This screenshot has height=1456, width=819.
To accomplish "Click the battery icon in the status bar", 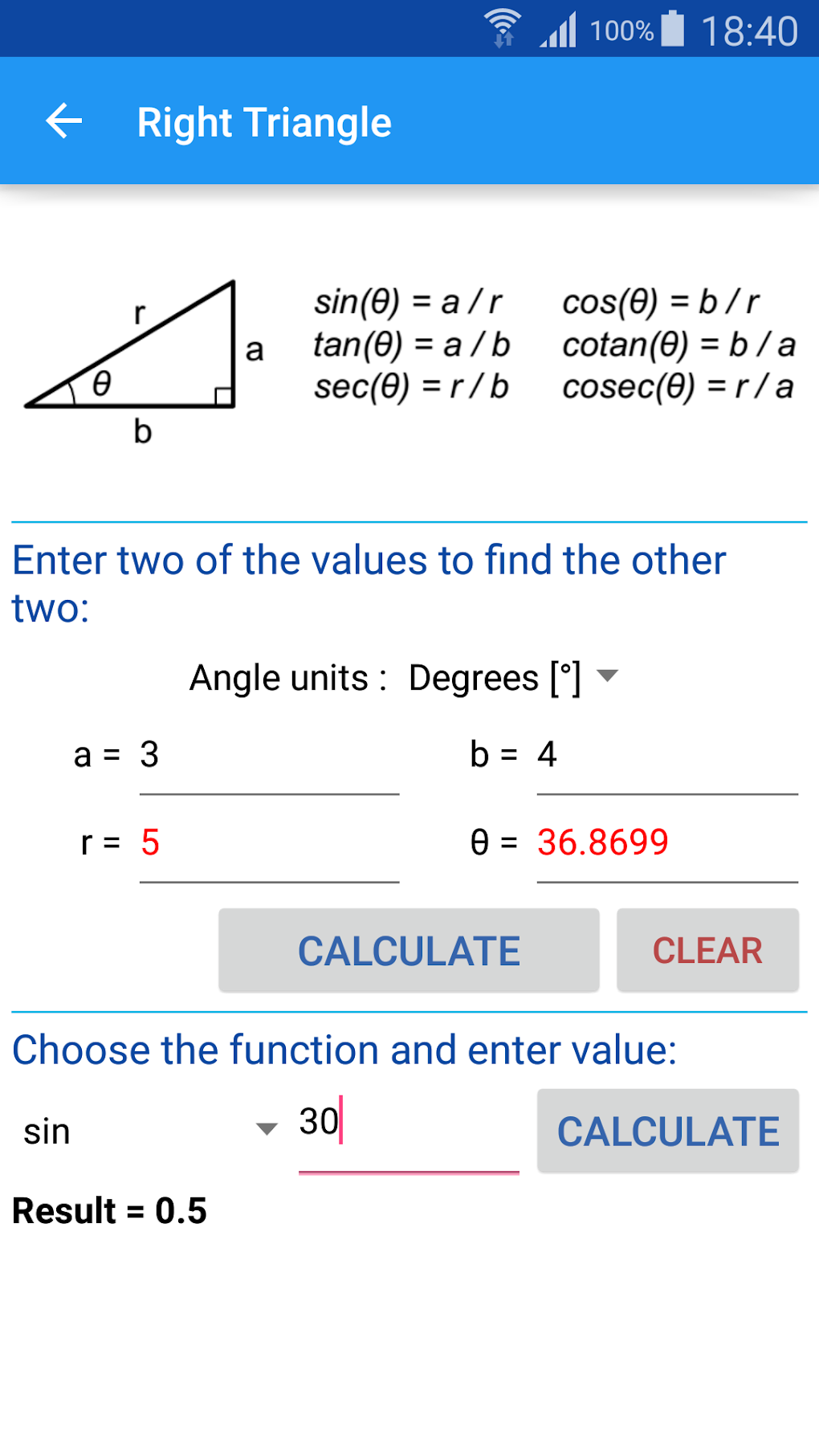I will coord(673,27).
